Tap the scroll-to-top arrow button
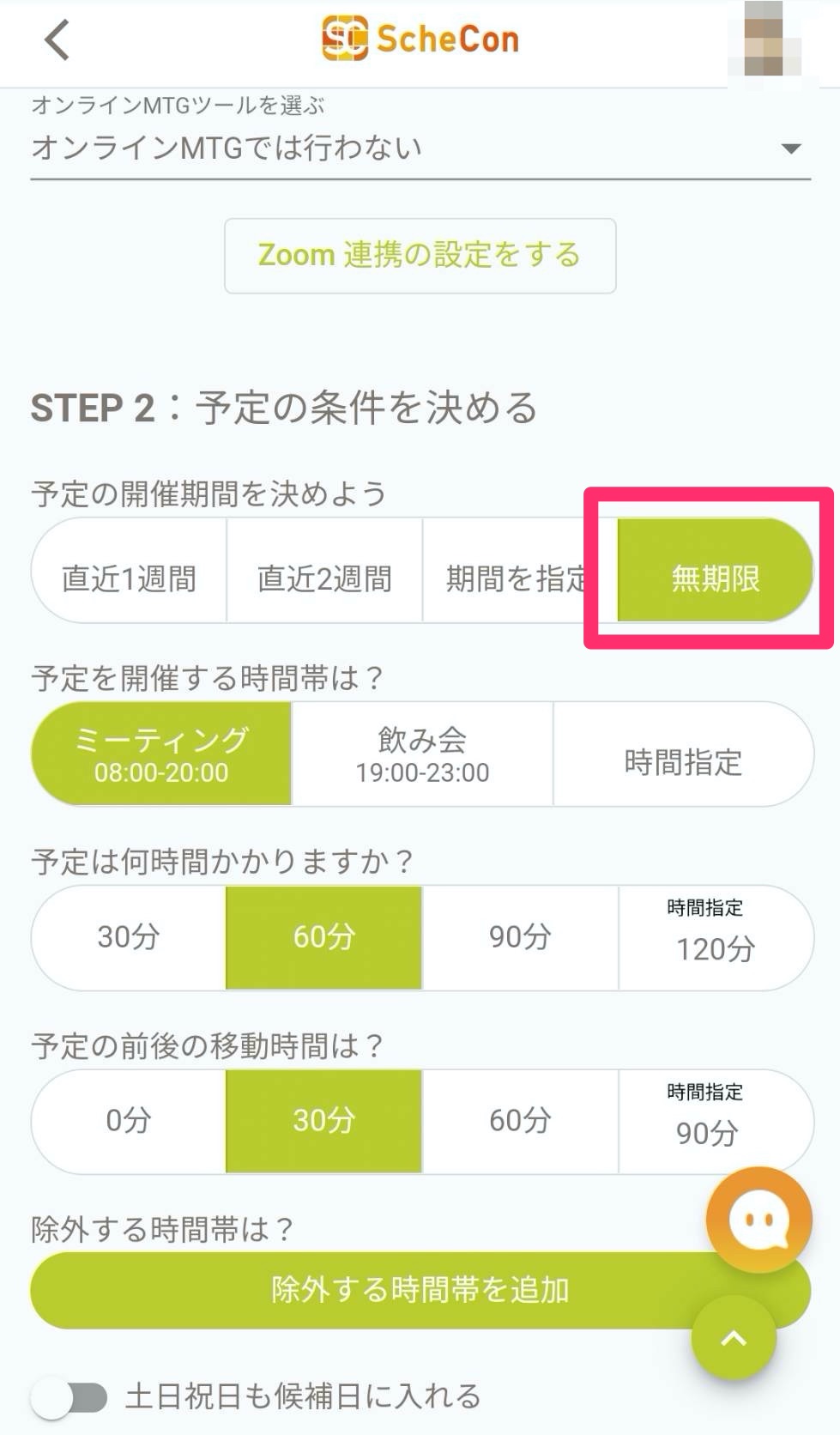 [x=734, y=1338]
